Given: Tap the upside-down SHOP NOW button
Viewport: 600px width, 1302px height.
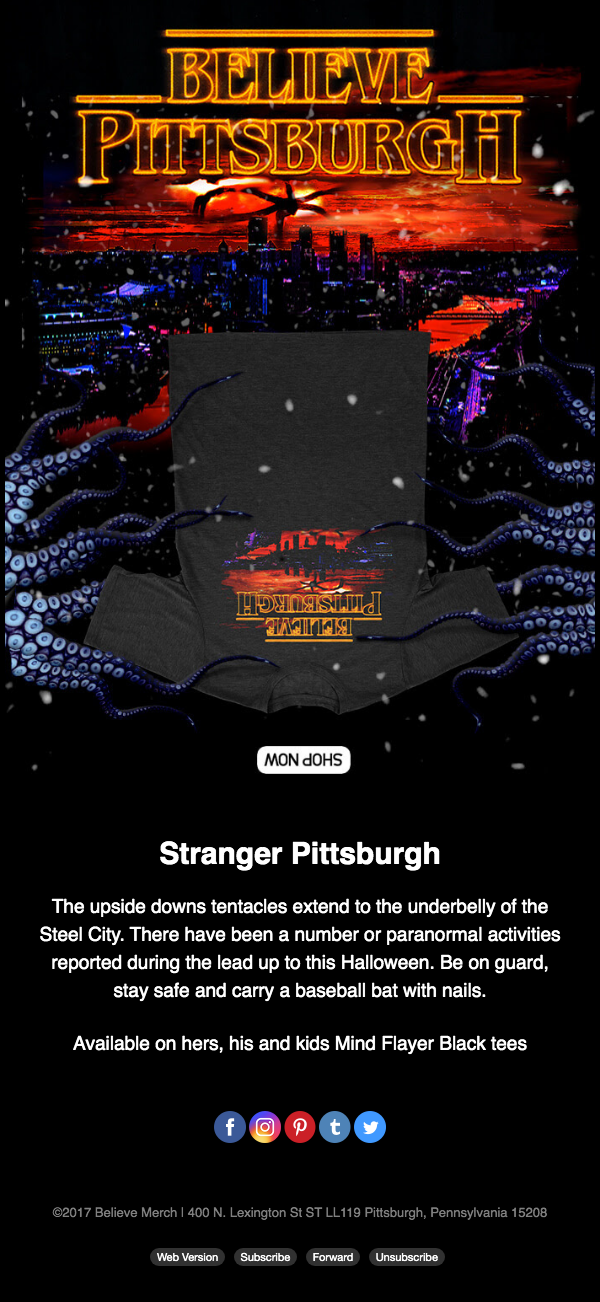Looking at the screenshot, I should point(304,759).
